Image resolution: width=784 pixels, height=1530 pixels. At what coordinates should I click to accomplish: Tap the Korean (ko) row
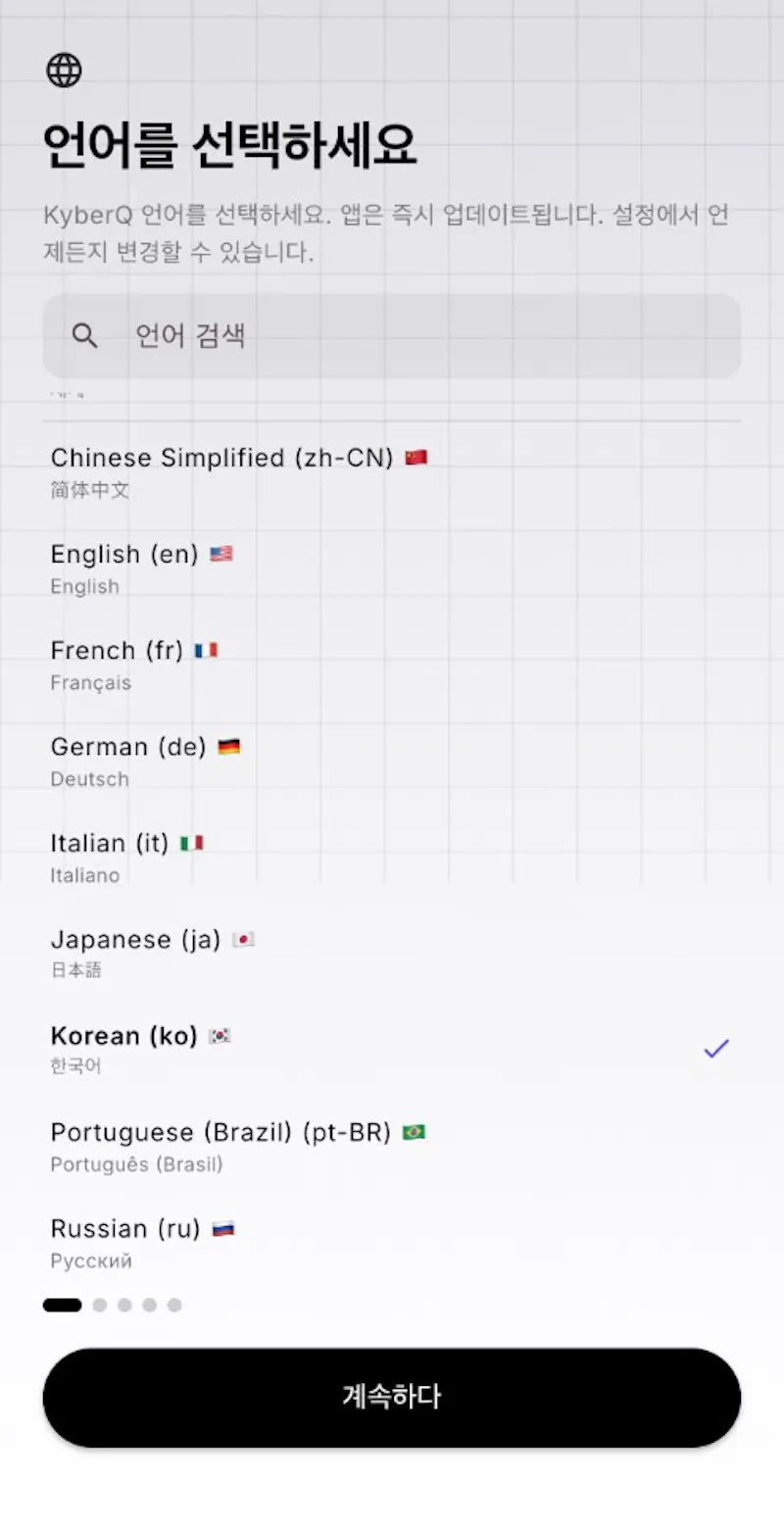(x=392, y=1049)
